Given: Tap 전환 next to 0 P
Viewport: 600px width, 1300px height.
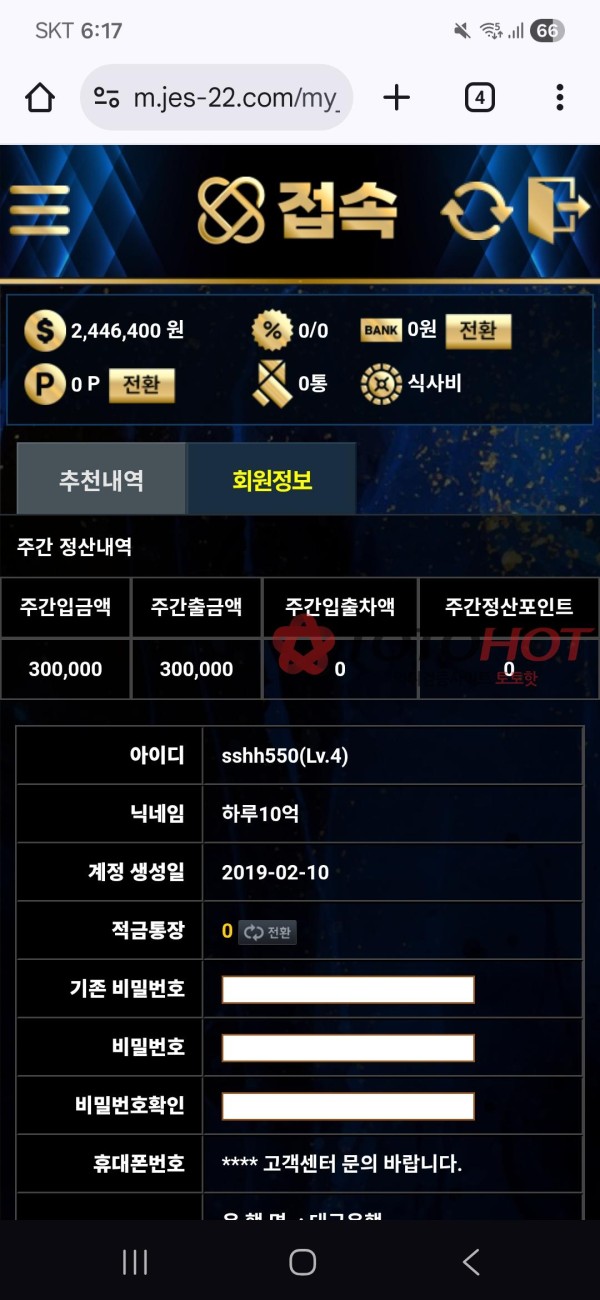Looking at the screenshot, I should coord(142,385).
